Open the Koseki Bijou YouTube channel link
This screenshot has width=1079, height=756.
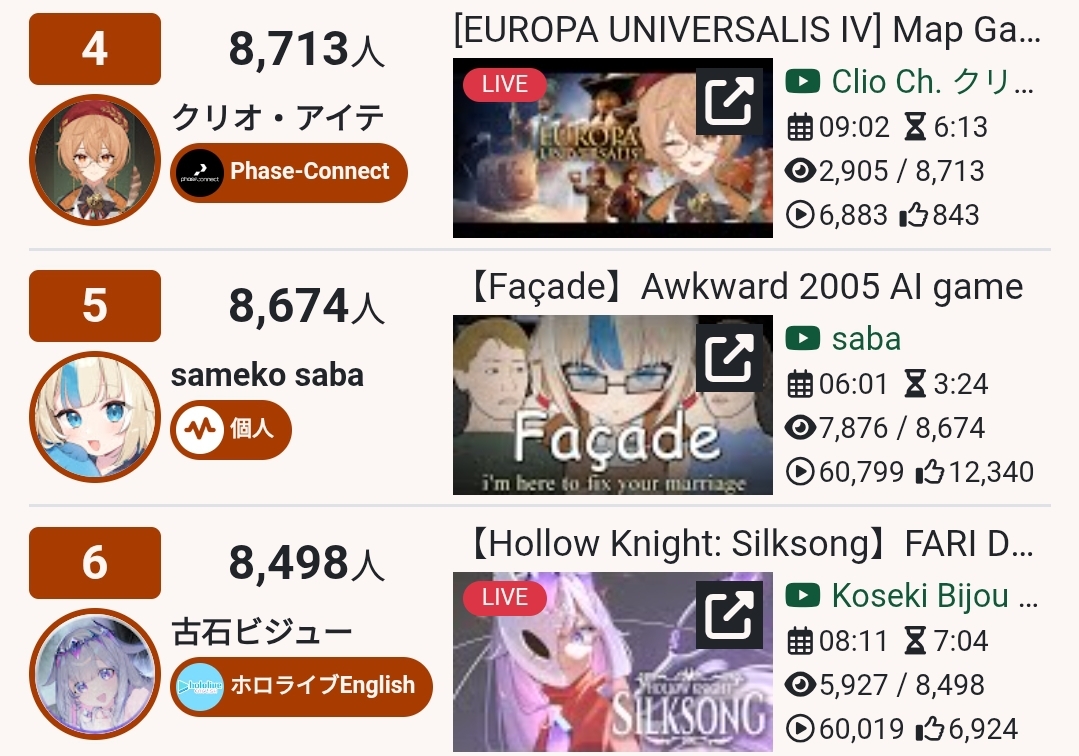tap(912, 596)
